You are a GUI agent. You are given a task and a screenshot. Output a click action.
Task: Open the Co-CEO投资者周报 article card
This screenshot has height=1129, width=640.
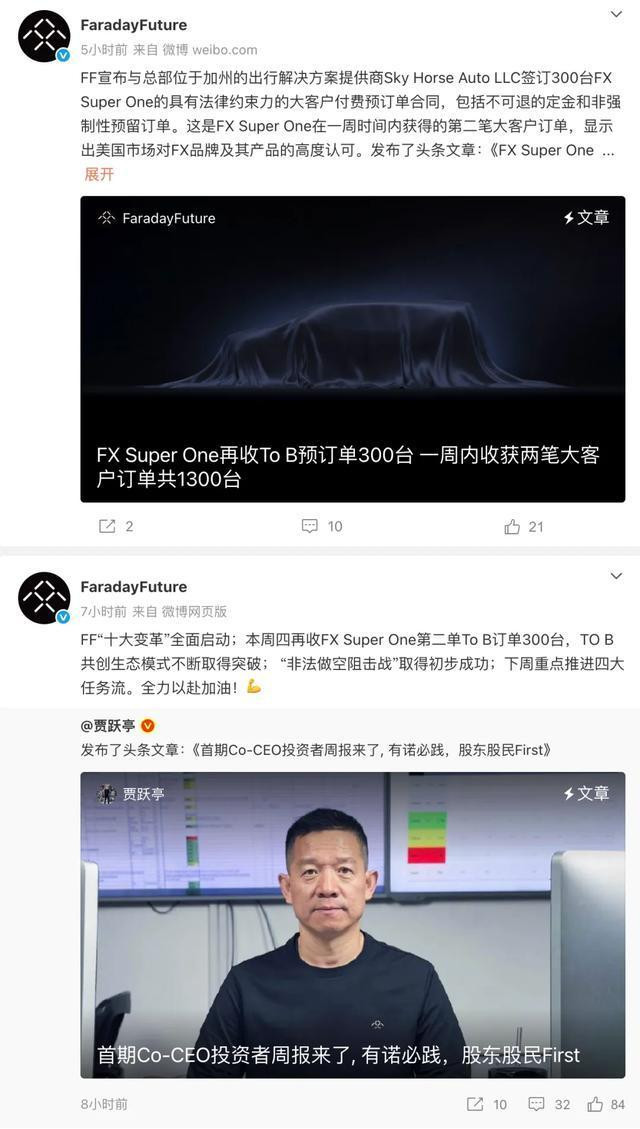(x=353, y=925)
